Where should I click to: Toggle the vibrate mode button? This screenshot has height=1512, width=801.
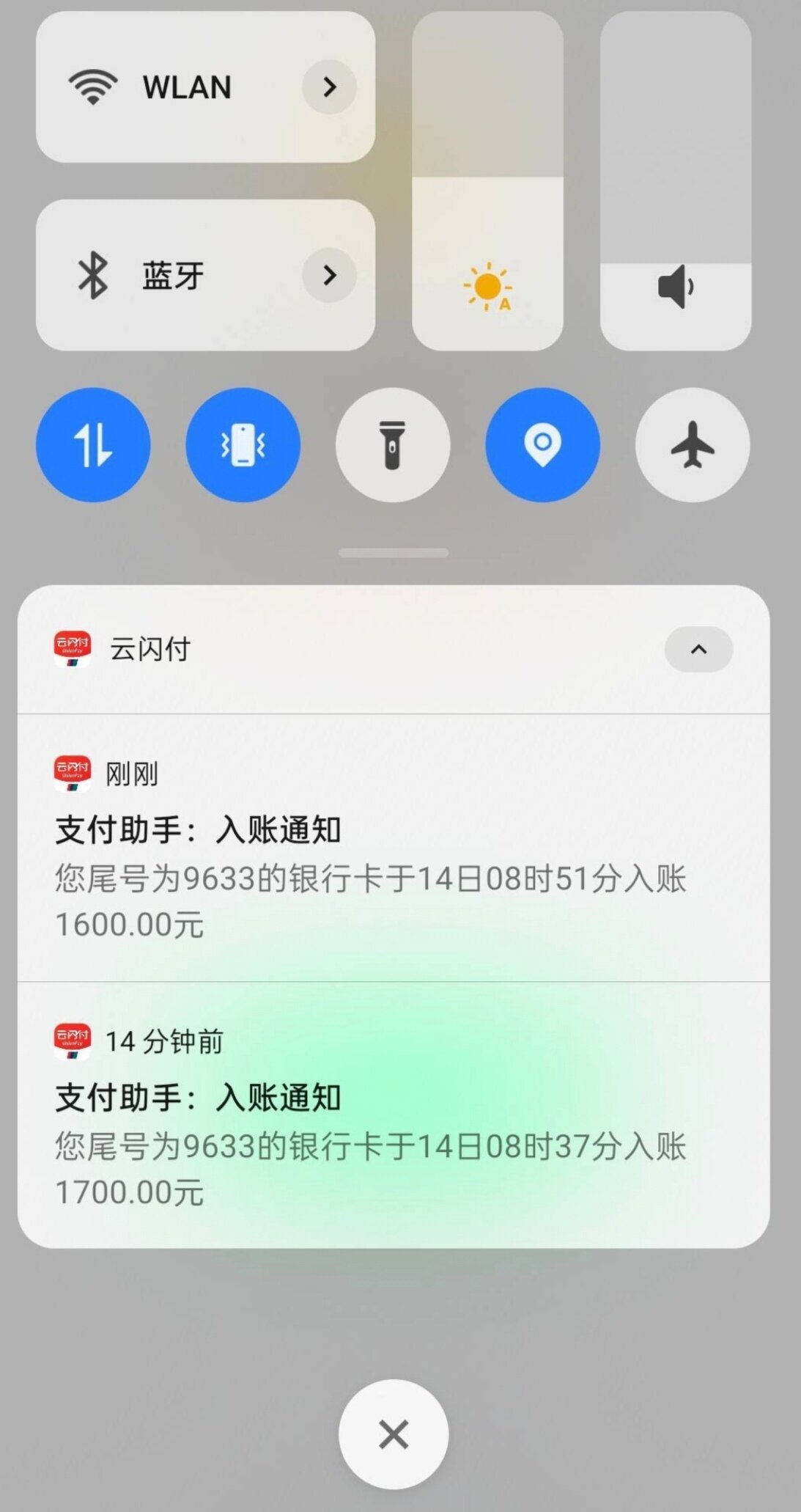pyautogui.click(x=243, y=445)
